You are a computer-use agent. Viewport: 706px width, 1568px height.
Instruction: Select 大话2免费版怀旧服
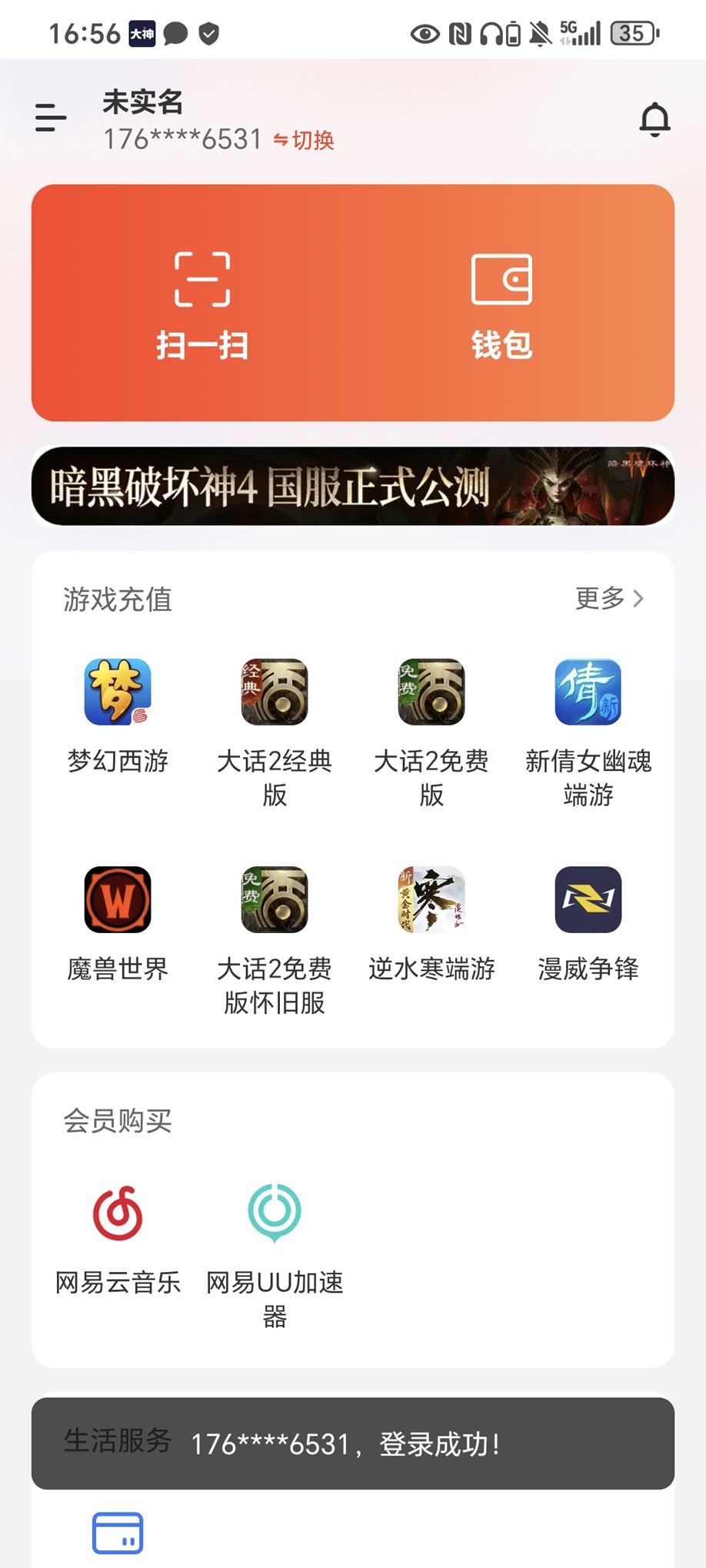[x=275, y=938]
